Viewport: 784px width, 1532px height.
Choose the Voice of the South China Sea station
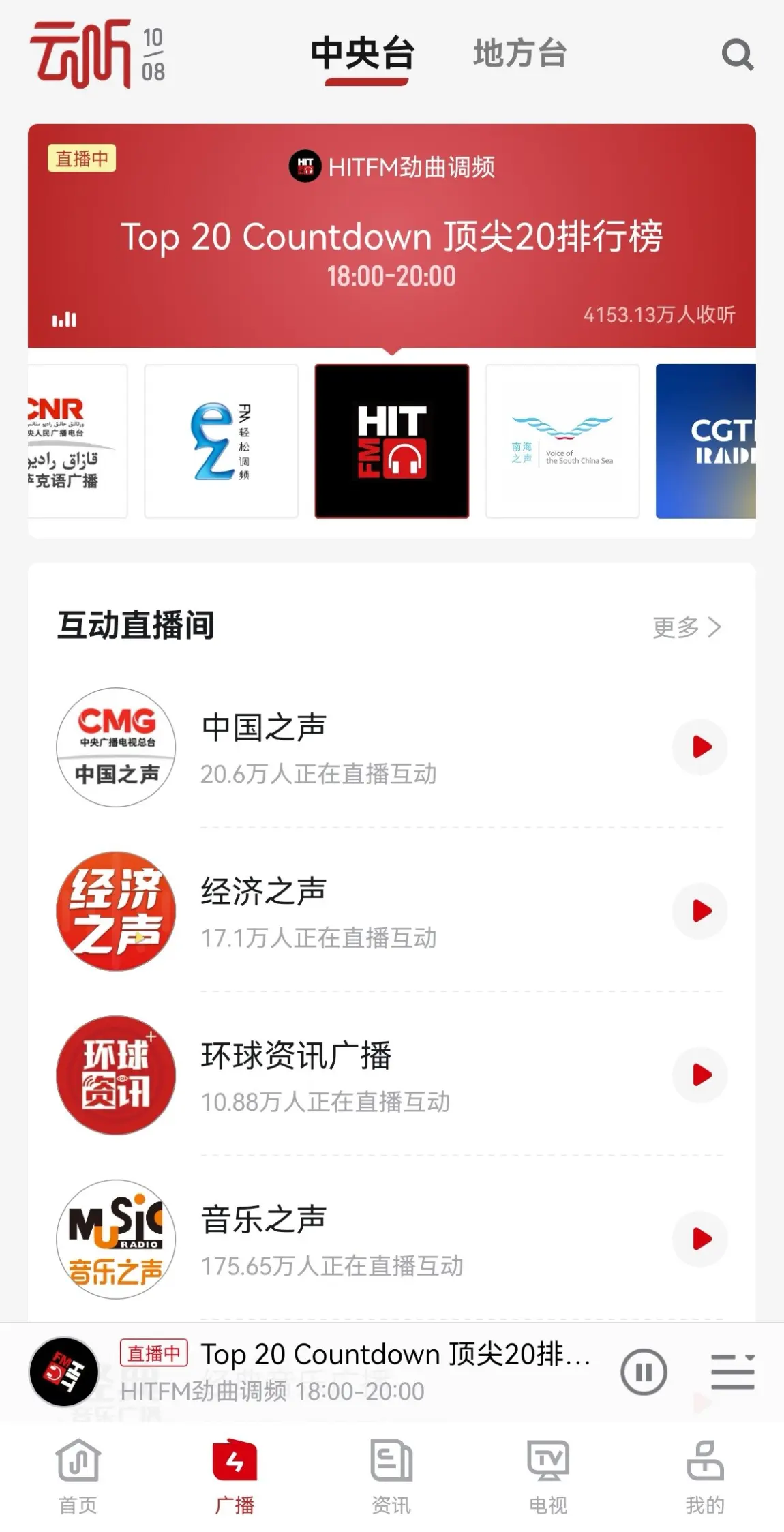pyautogui.click(x=562, y=441)
